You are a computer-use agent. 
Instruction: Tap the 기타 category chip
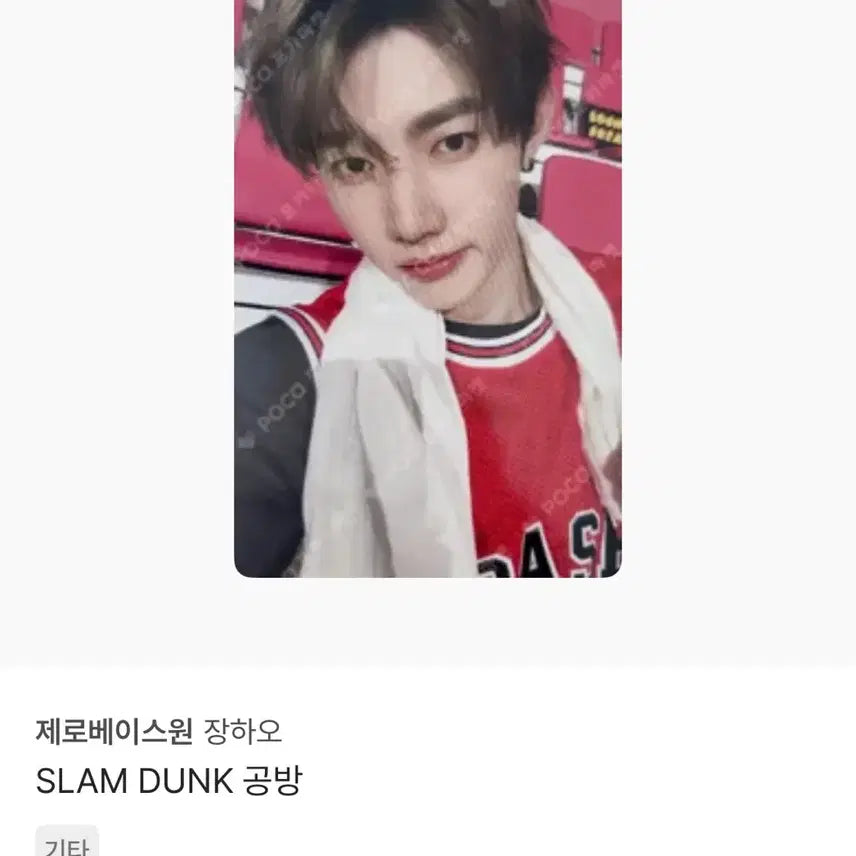(67, 843)
